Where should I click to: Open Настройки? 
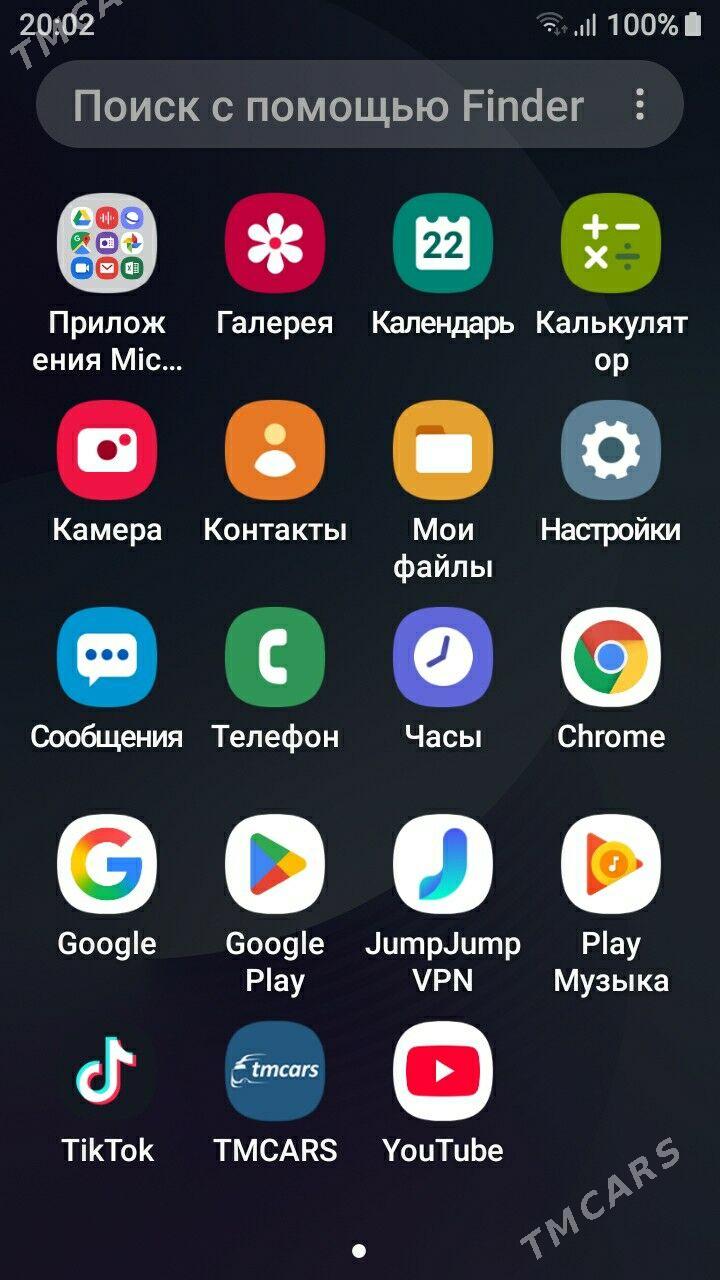[611, 450]
